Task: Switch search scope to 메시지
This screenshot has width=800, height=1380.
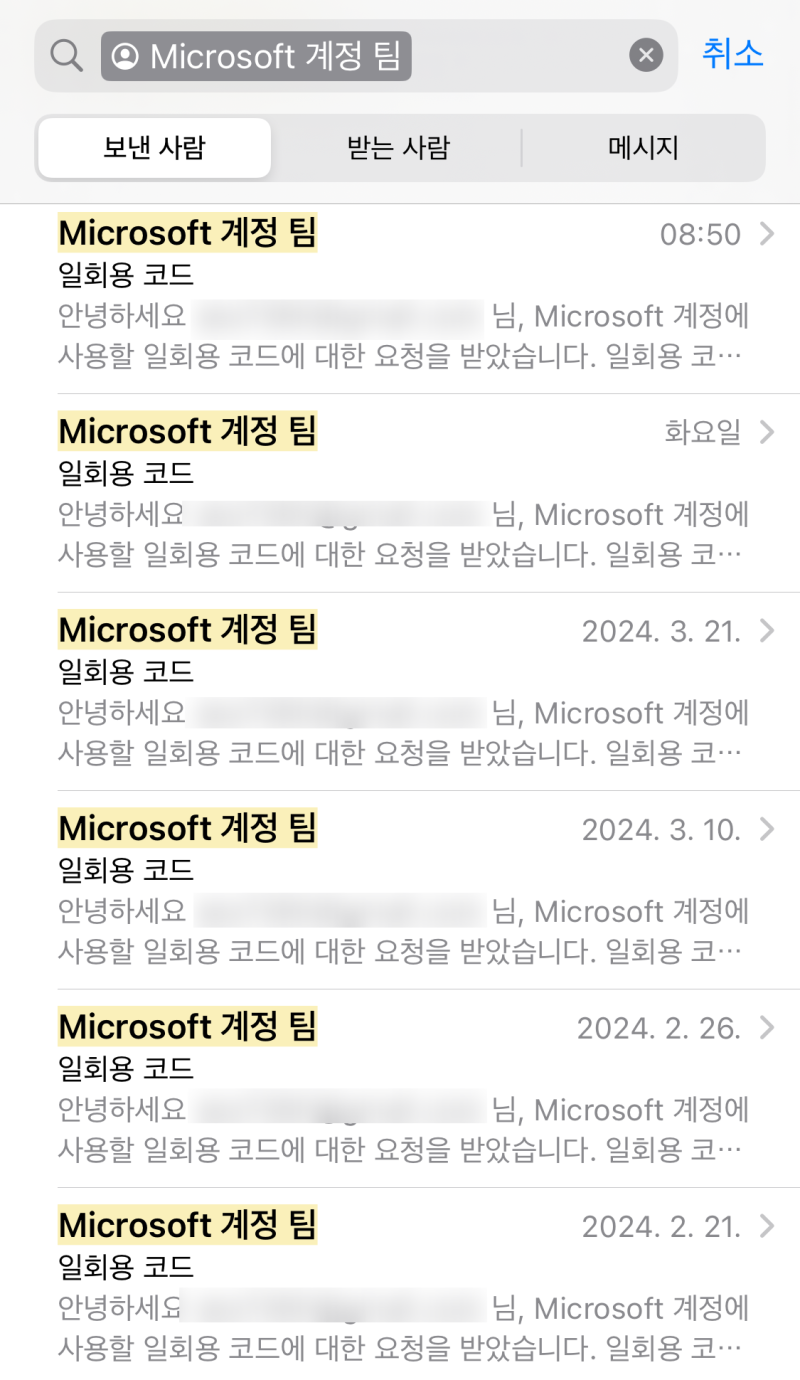Action: coord(643,147)
